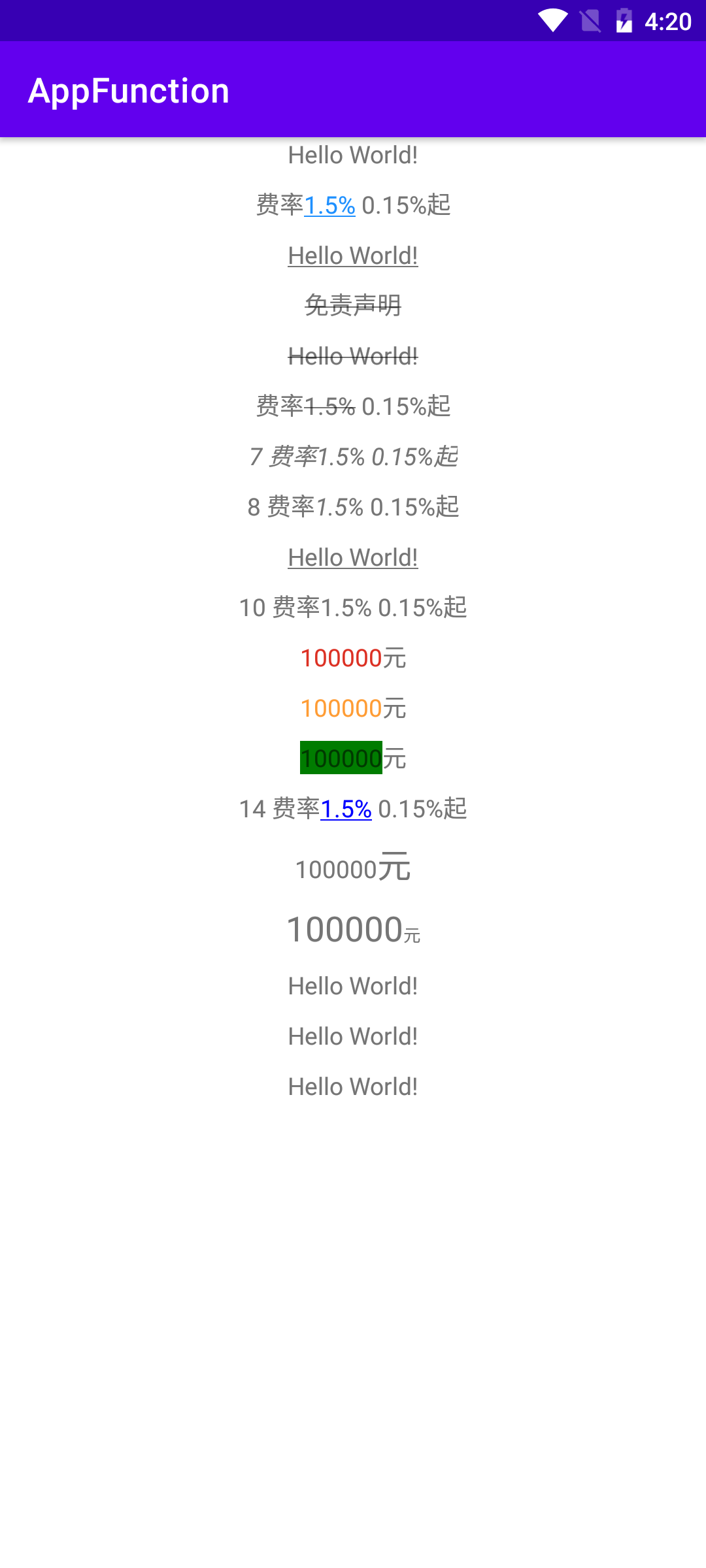Open the dark-blue 1.5% link in row 14

[346, 809]
